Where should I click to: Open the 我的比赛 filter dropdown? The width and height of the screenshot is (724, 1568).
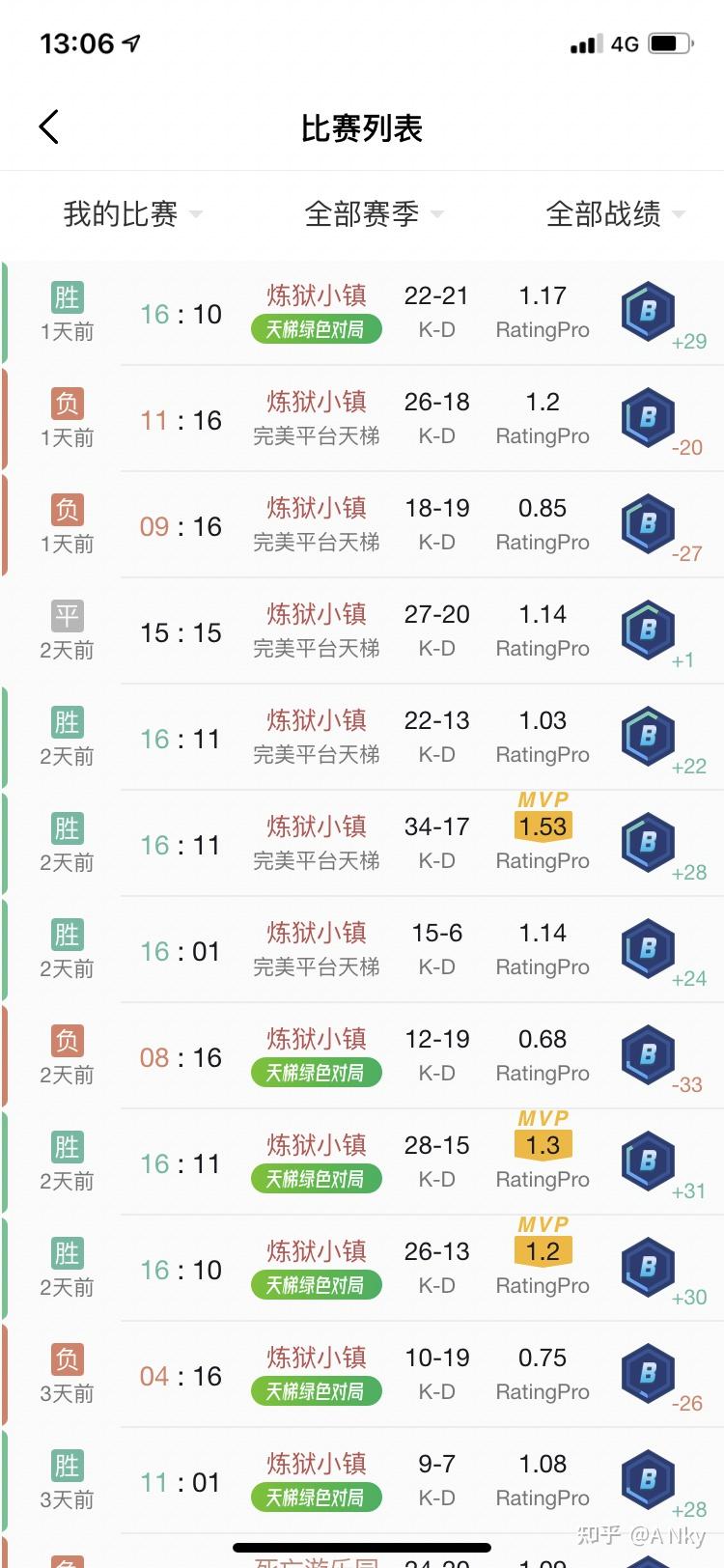(x=133, y=213)
